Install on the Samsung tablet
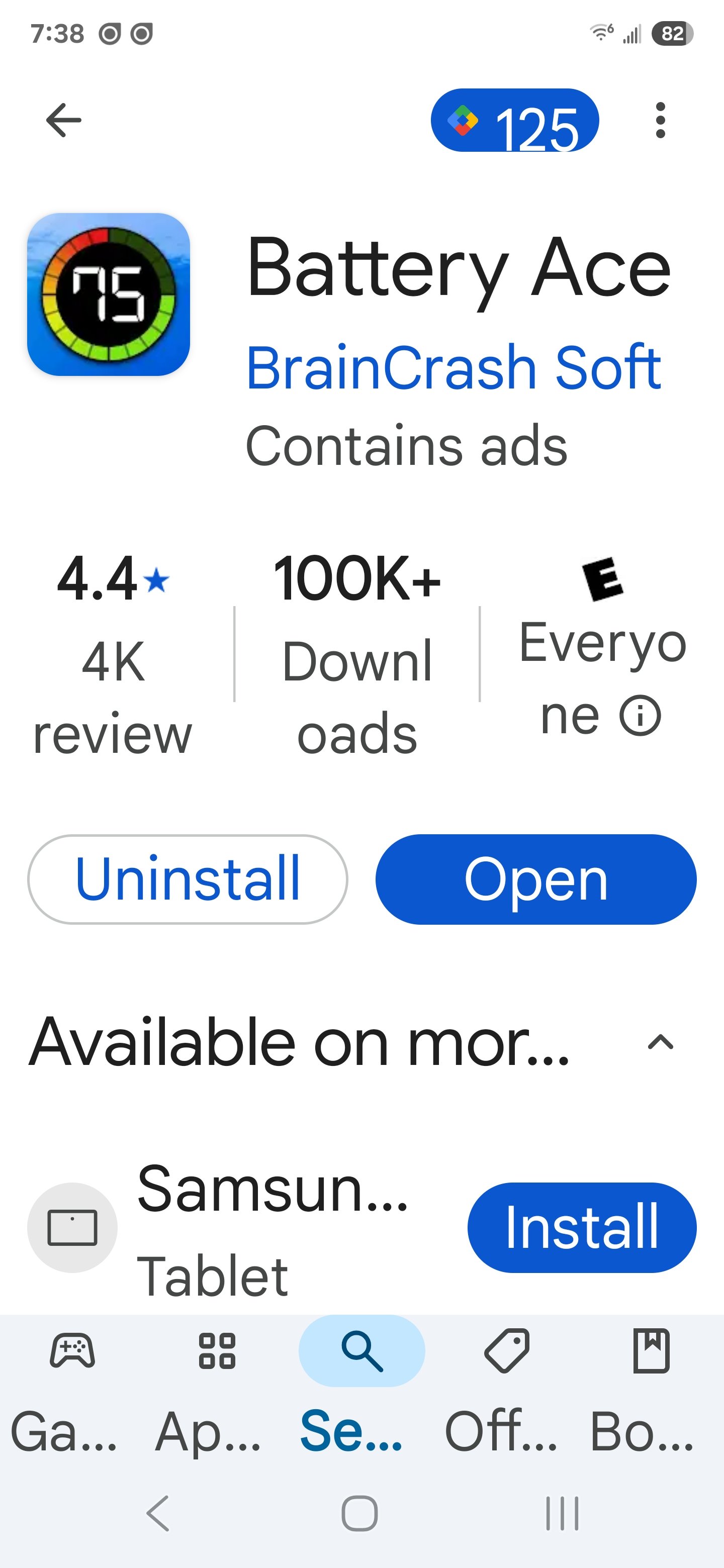This screenshot has width=724, height=1568. 582,1227
